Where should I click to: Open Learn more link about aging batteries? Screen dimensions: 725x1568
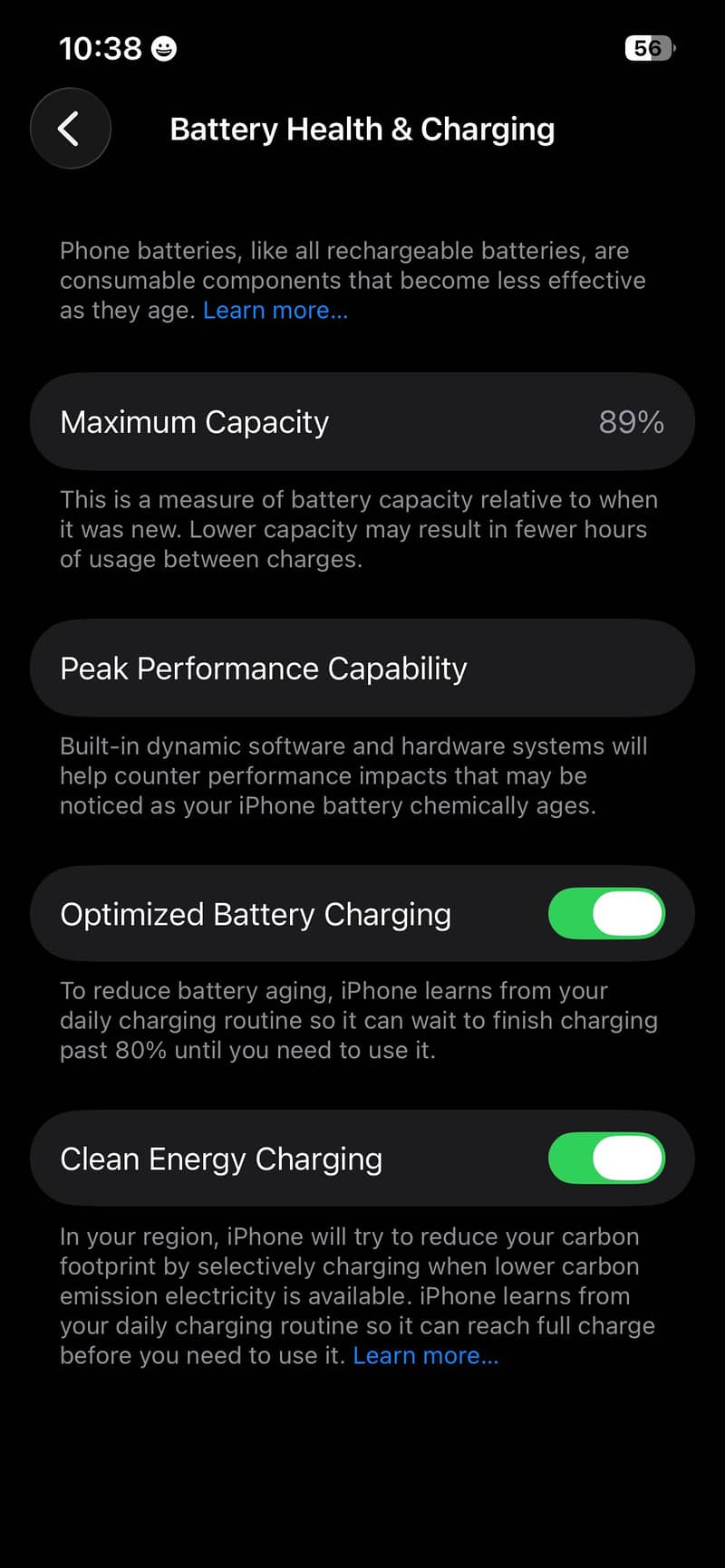click(275, 310)
